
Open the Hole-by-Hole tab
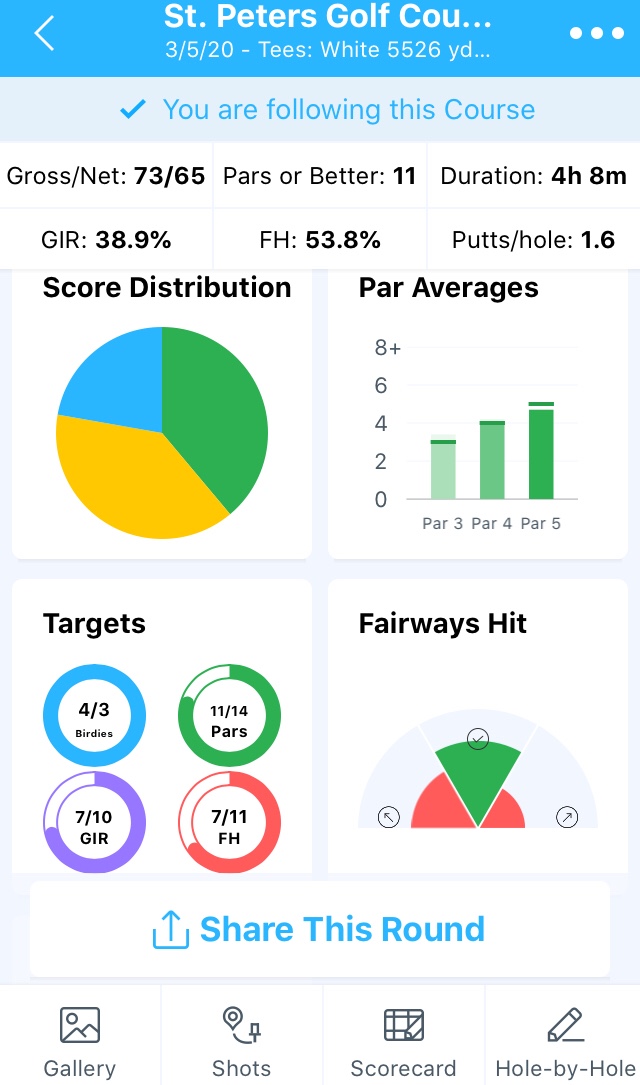[564, 1042]
